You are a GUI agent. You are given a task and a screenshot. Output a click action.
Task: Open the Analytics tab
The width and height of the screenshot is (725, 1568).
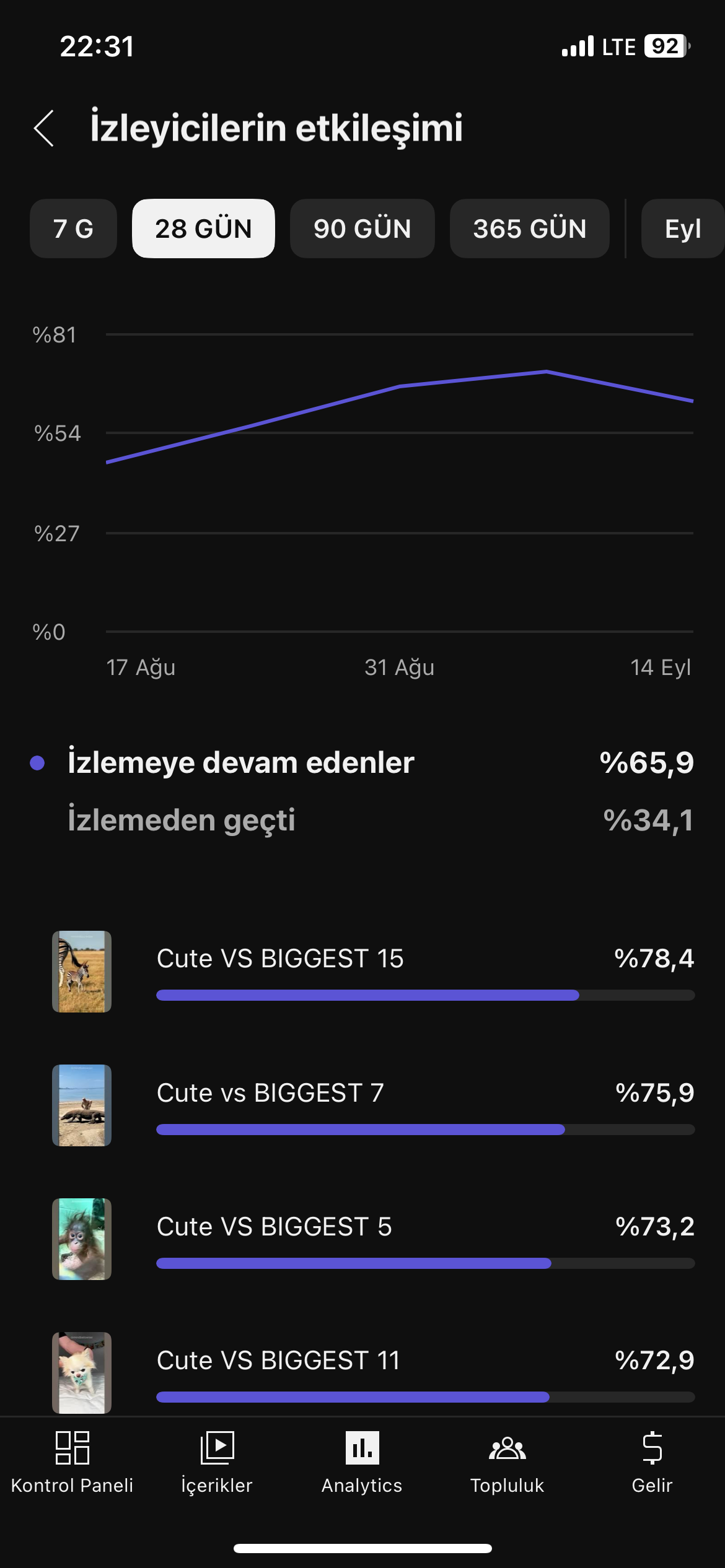[362, 1463]
